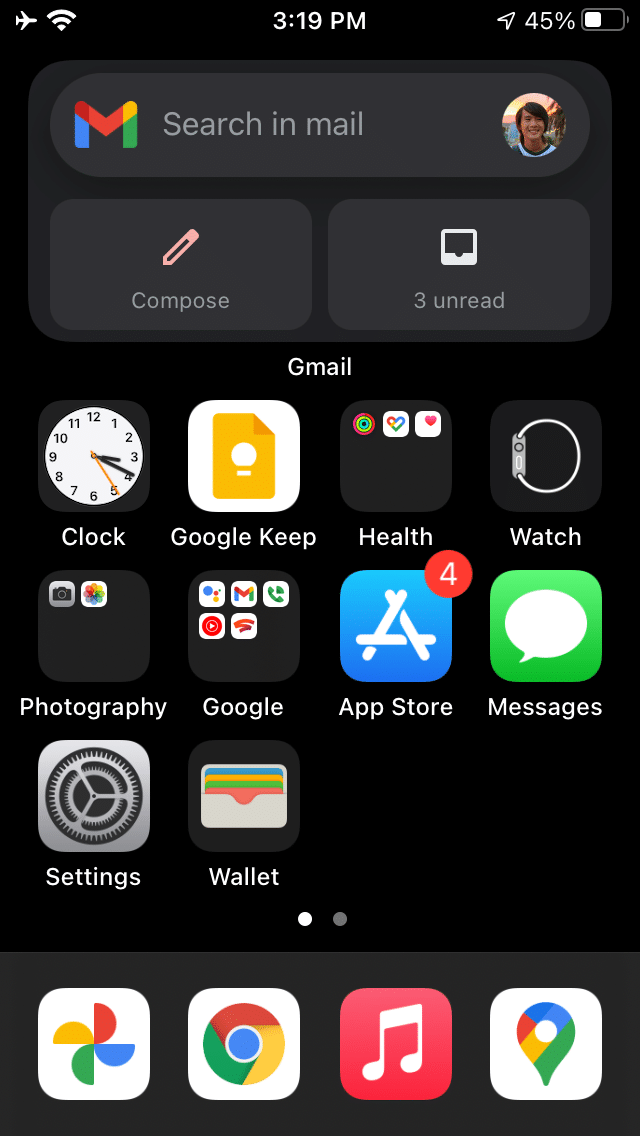The width and height of the screenshot is (640, 1136).
Task: Open the Watch app
Action: [546, 456]
